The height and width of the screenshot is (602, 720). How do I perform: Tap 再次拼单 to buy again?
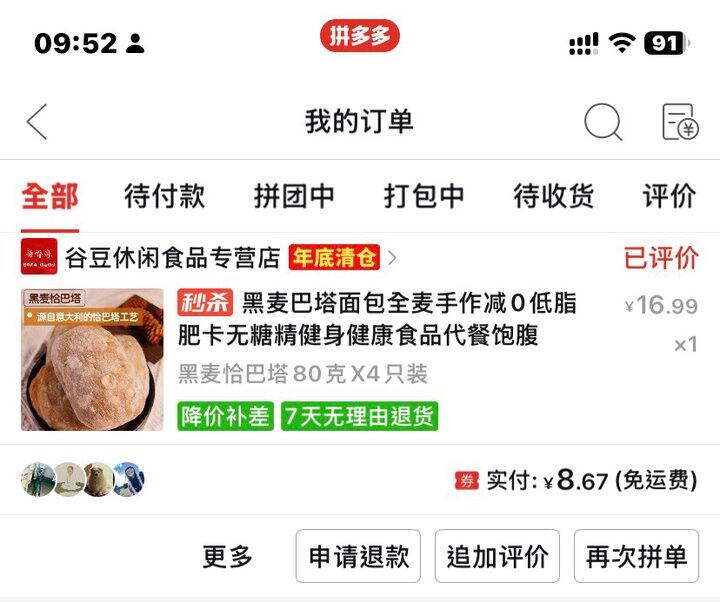636,557
